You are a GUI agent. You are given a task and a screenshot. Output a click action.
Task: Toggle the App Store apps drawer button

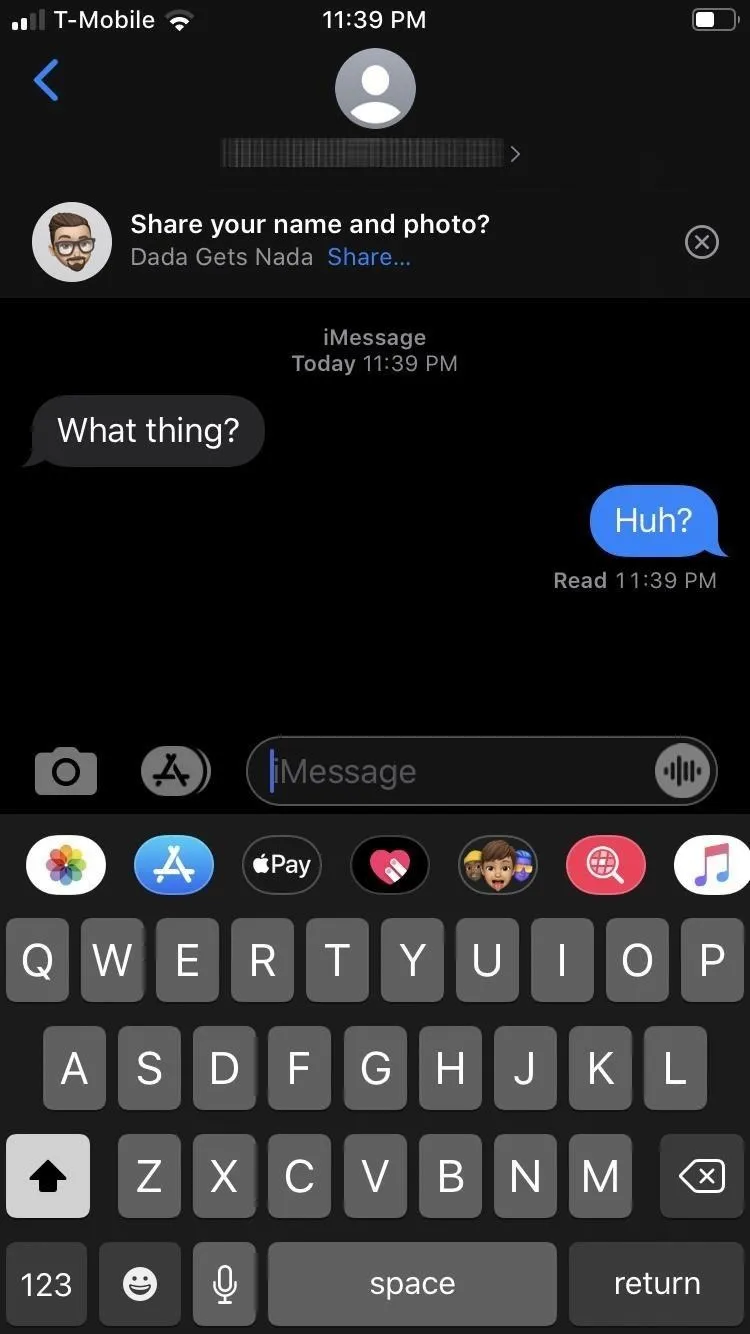point(175,771)
